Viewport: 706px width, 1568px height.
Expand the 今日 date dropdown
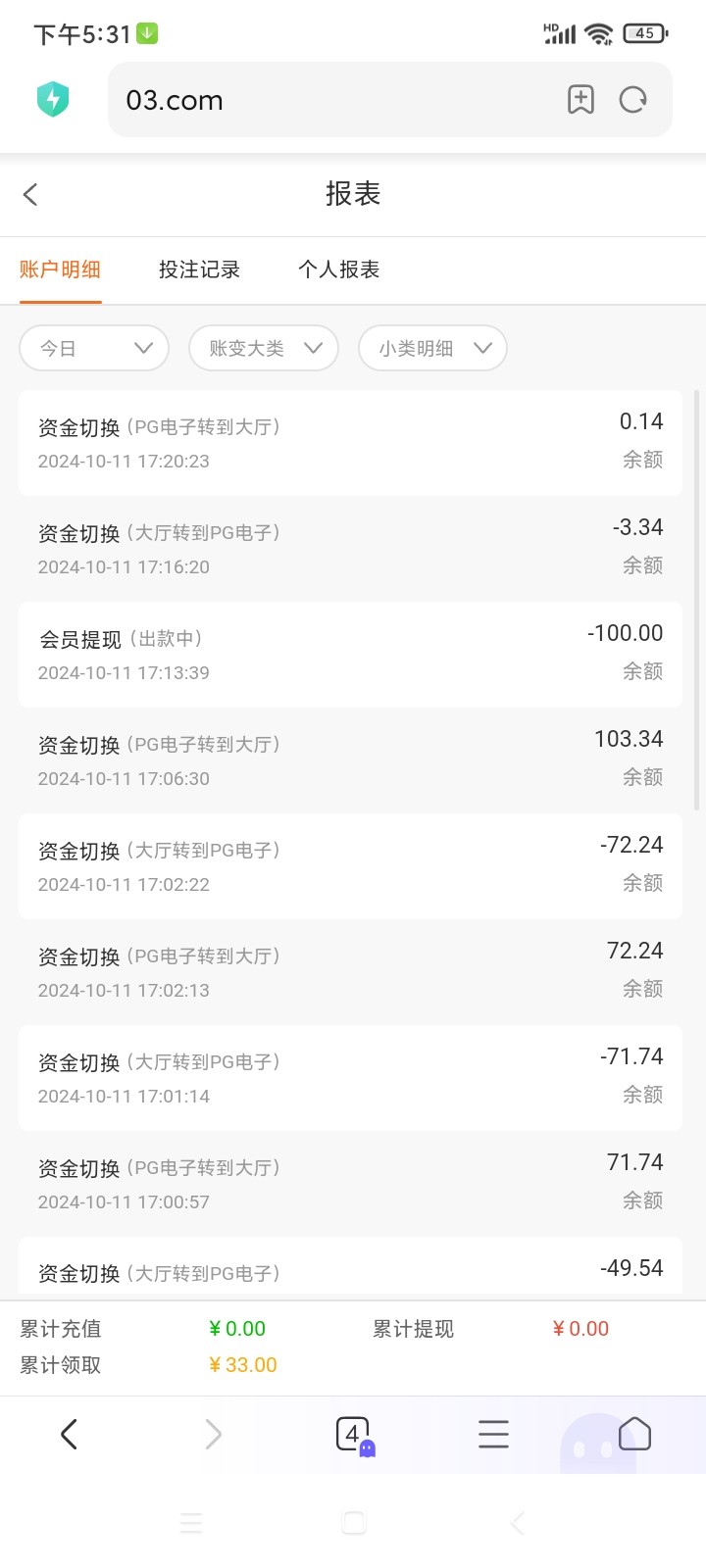pos(94,348)
